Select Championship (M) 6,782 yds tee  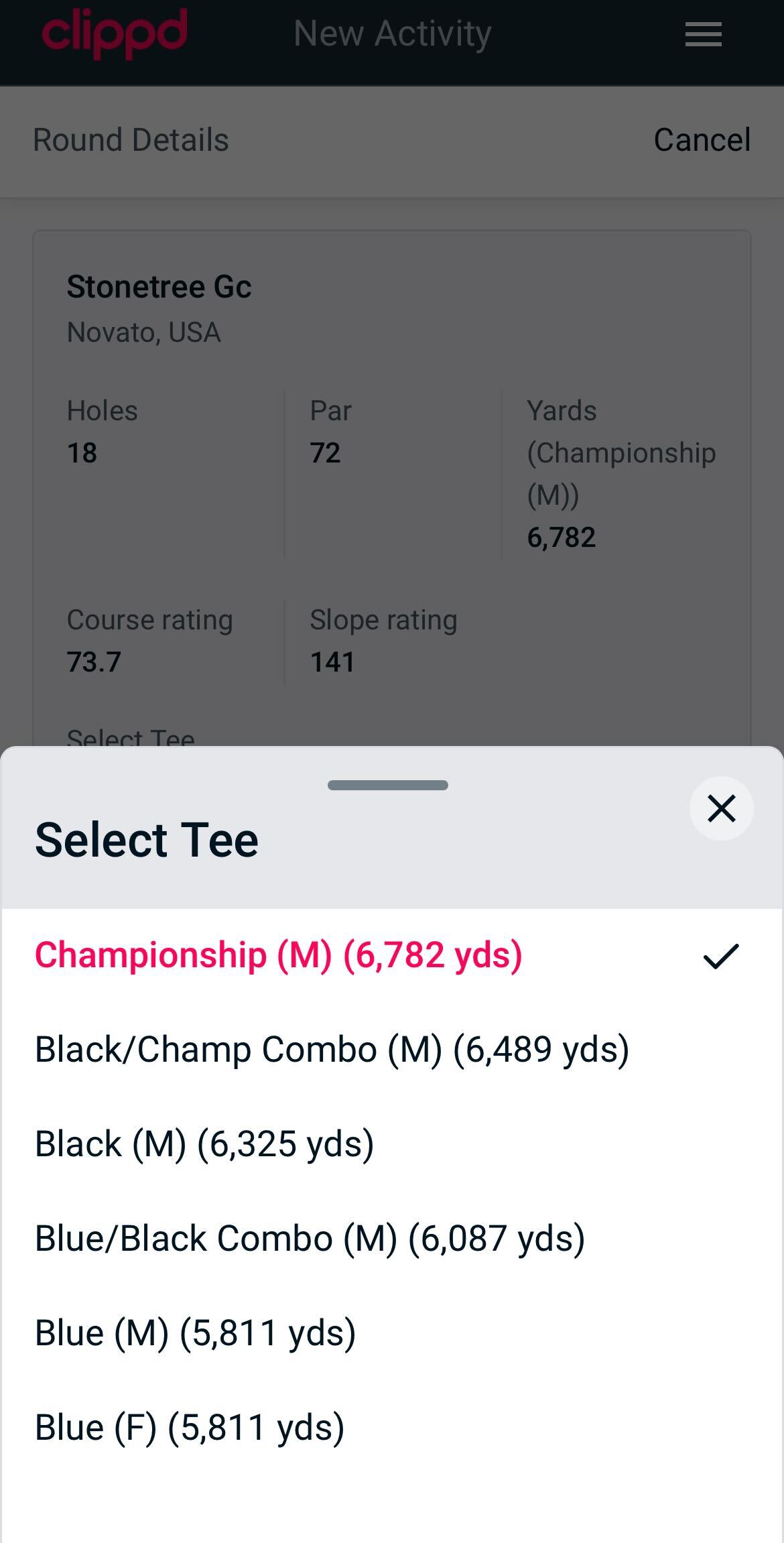click(x=392, y=955)
